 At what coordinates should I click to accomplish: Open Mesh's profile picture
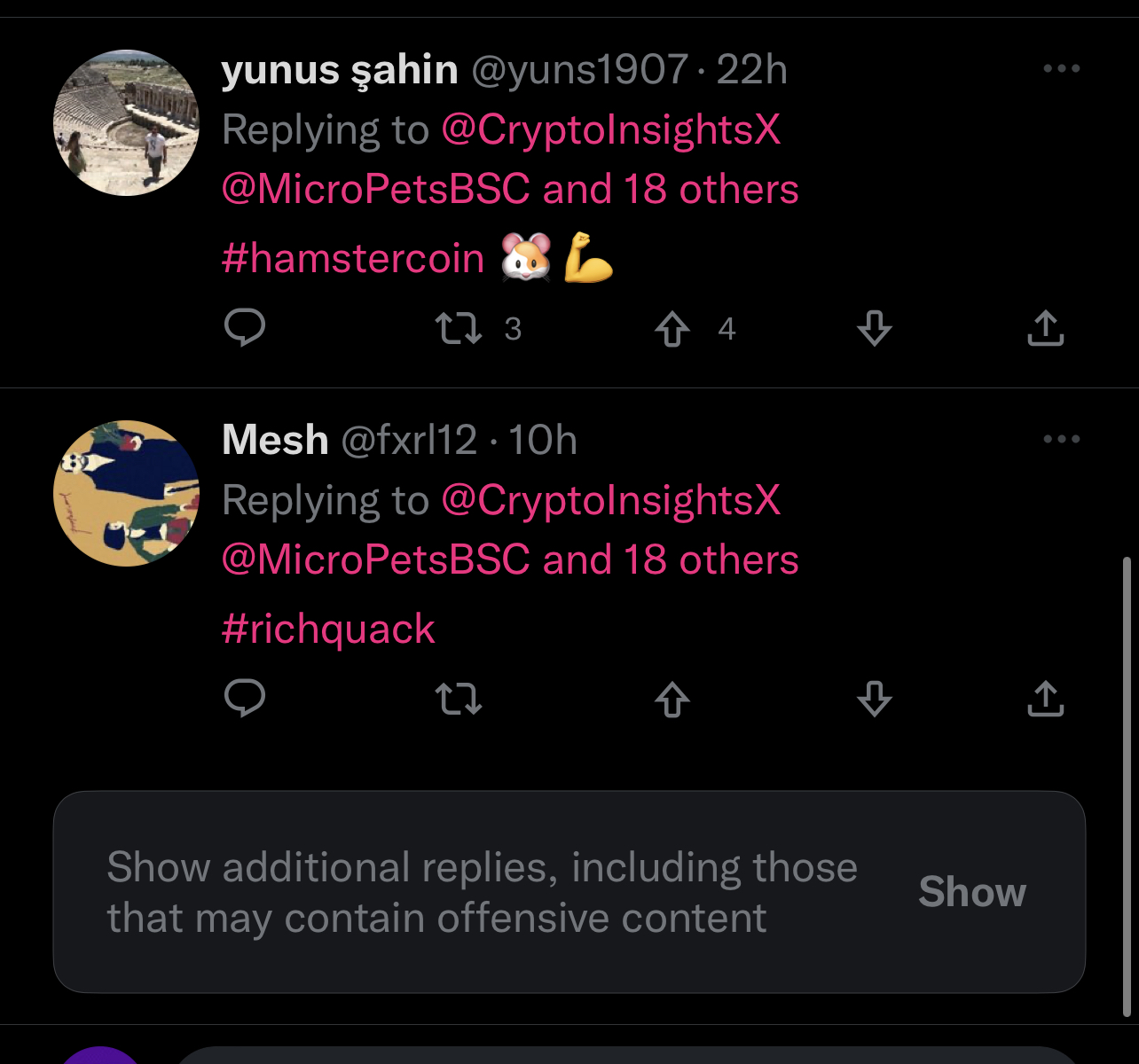pos(126,493)
